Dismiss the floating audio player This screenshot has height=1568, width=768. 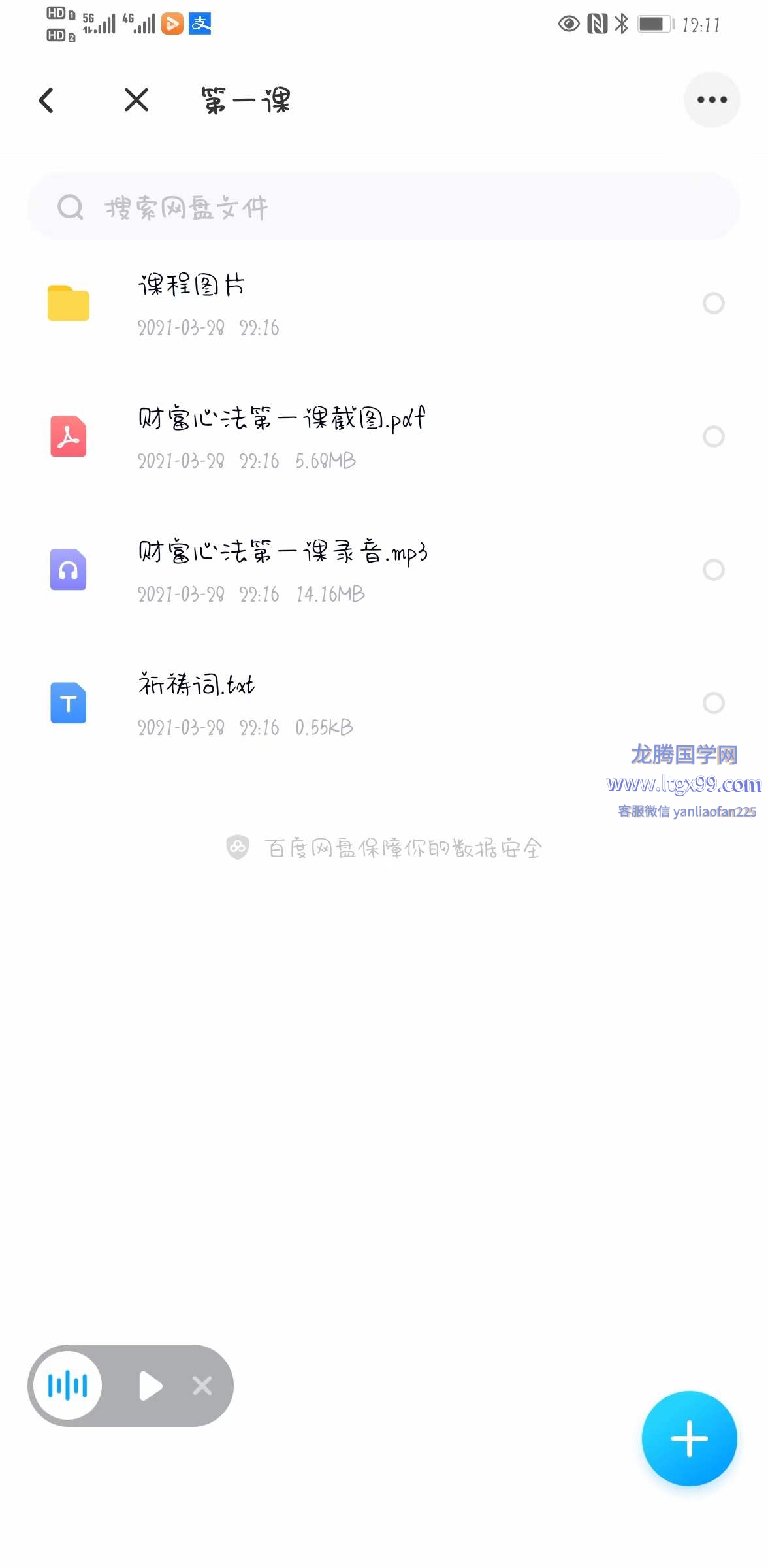[x=202, y=1386]
